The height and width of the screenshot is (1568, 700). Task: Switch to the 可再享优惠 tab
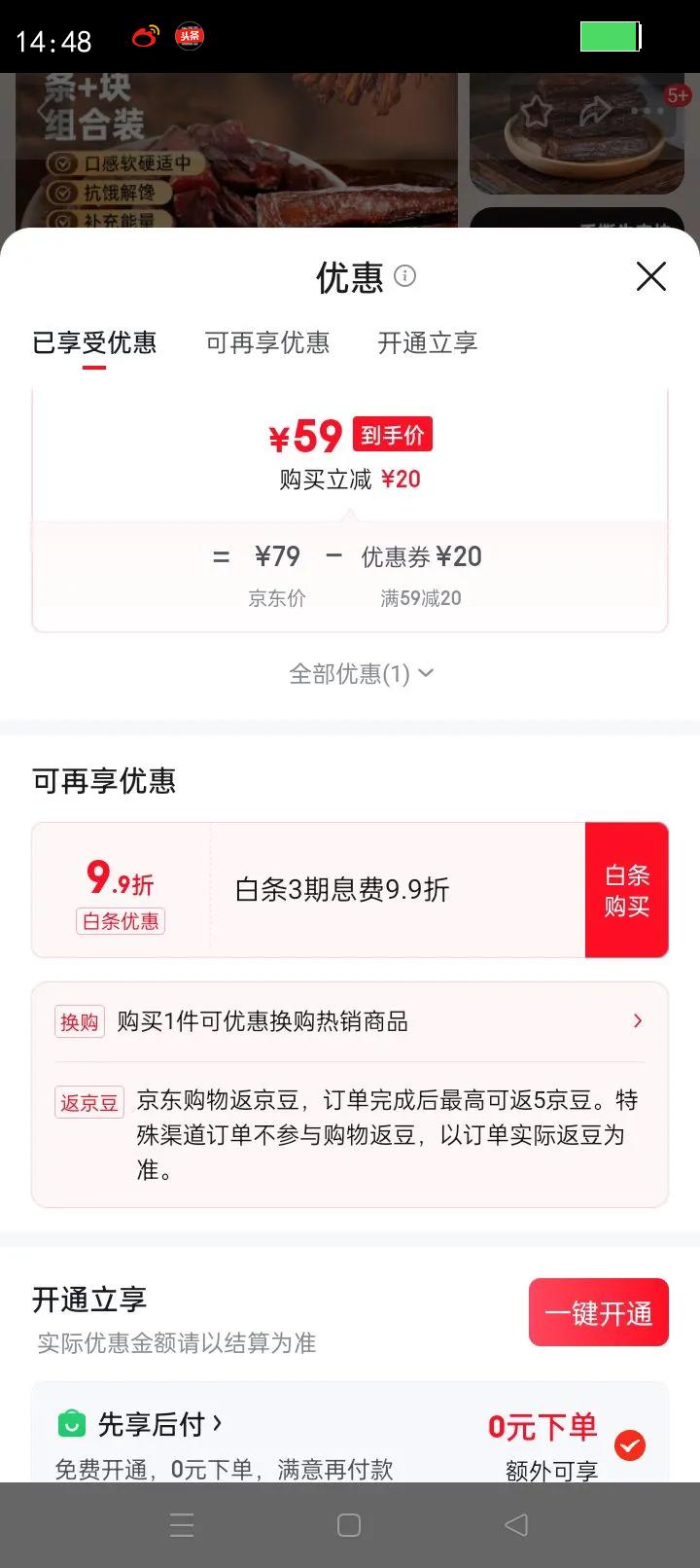[x=267, y=342]
